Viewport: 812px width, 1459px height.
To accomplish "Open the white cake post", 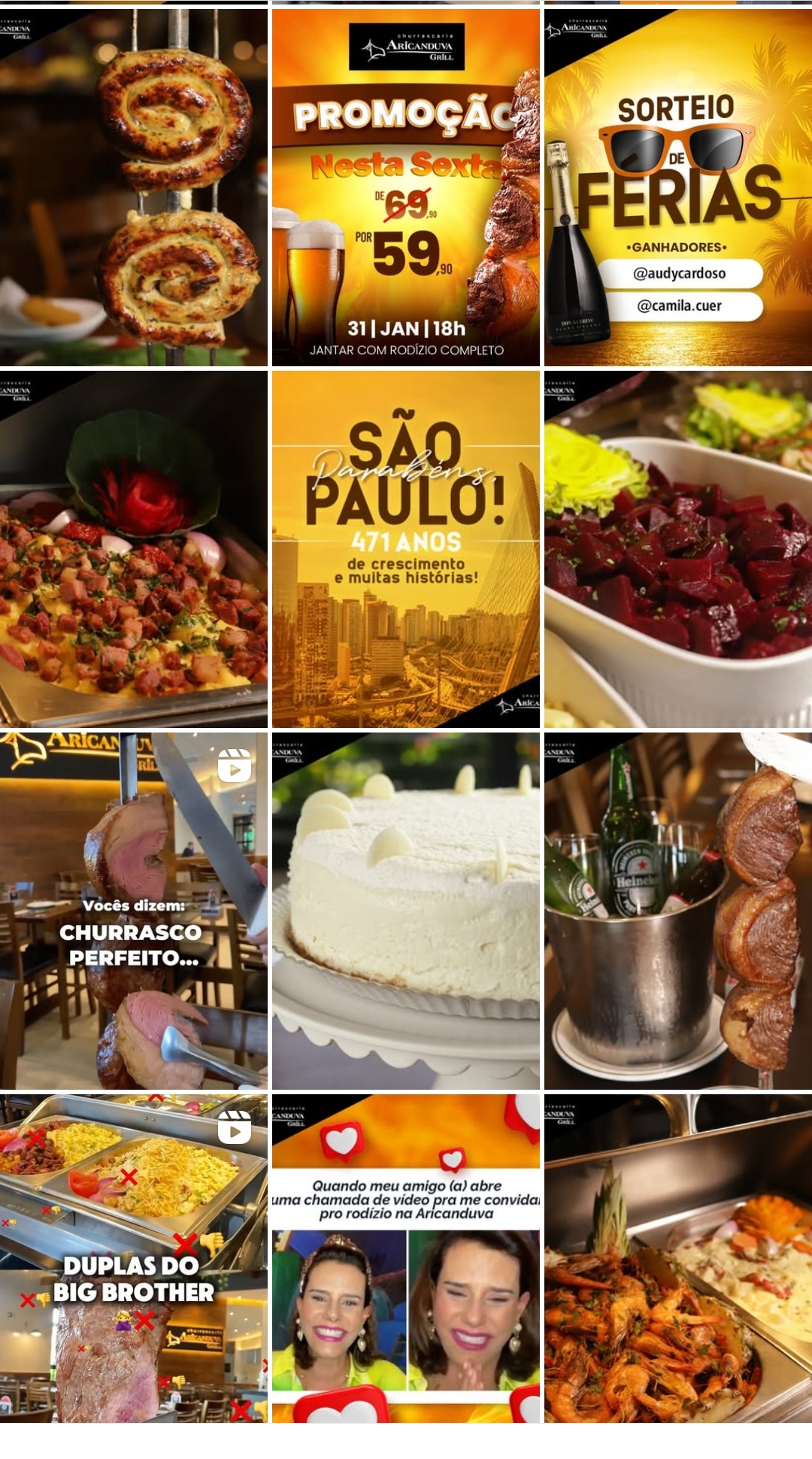I will click(x=406, y=911).
